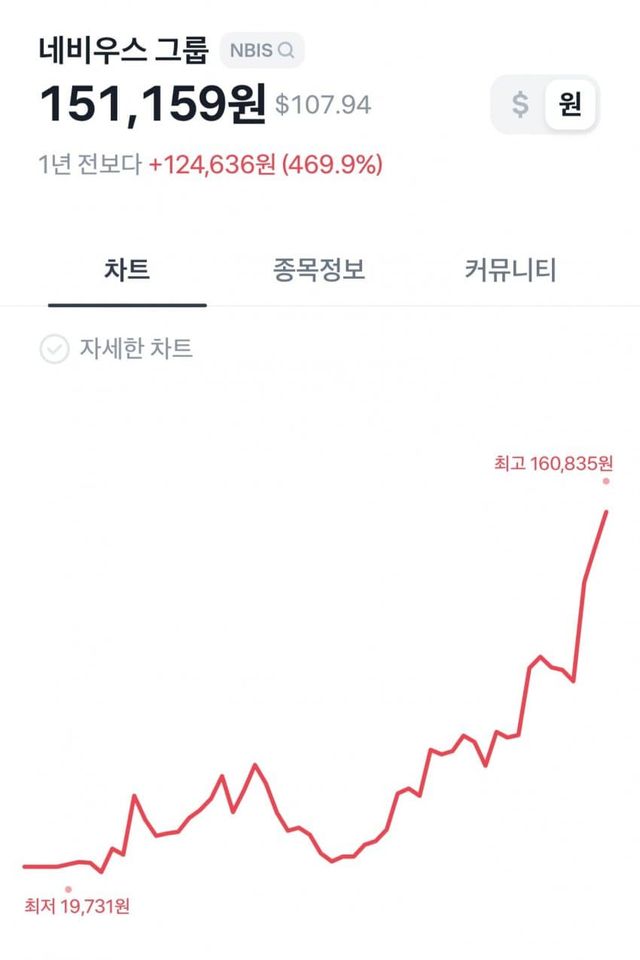Open the 종목정보 tab

(x=319, y=270)
